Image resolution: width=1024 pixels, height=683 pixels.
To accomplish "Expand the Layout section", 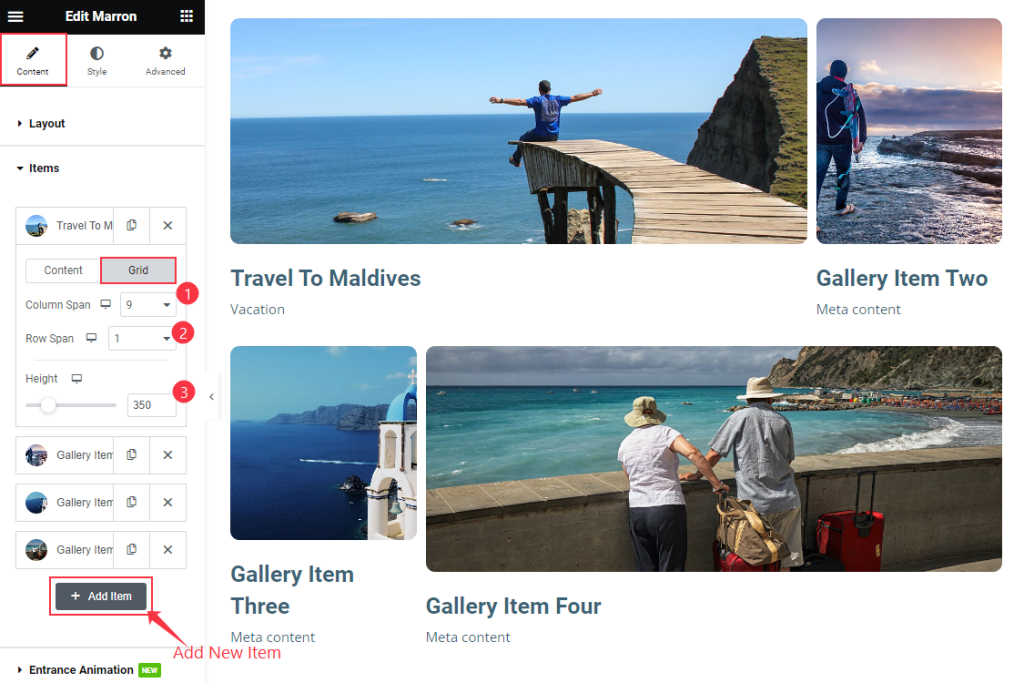I will (46, 124).
